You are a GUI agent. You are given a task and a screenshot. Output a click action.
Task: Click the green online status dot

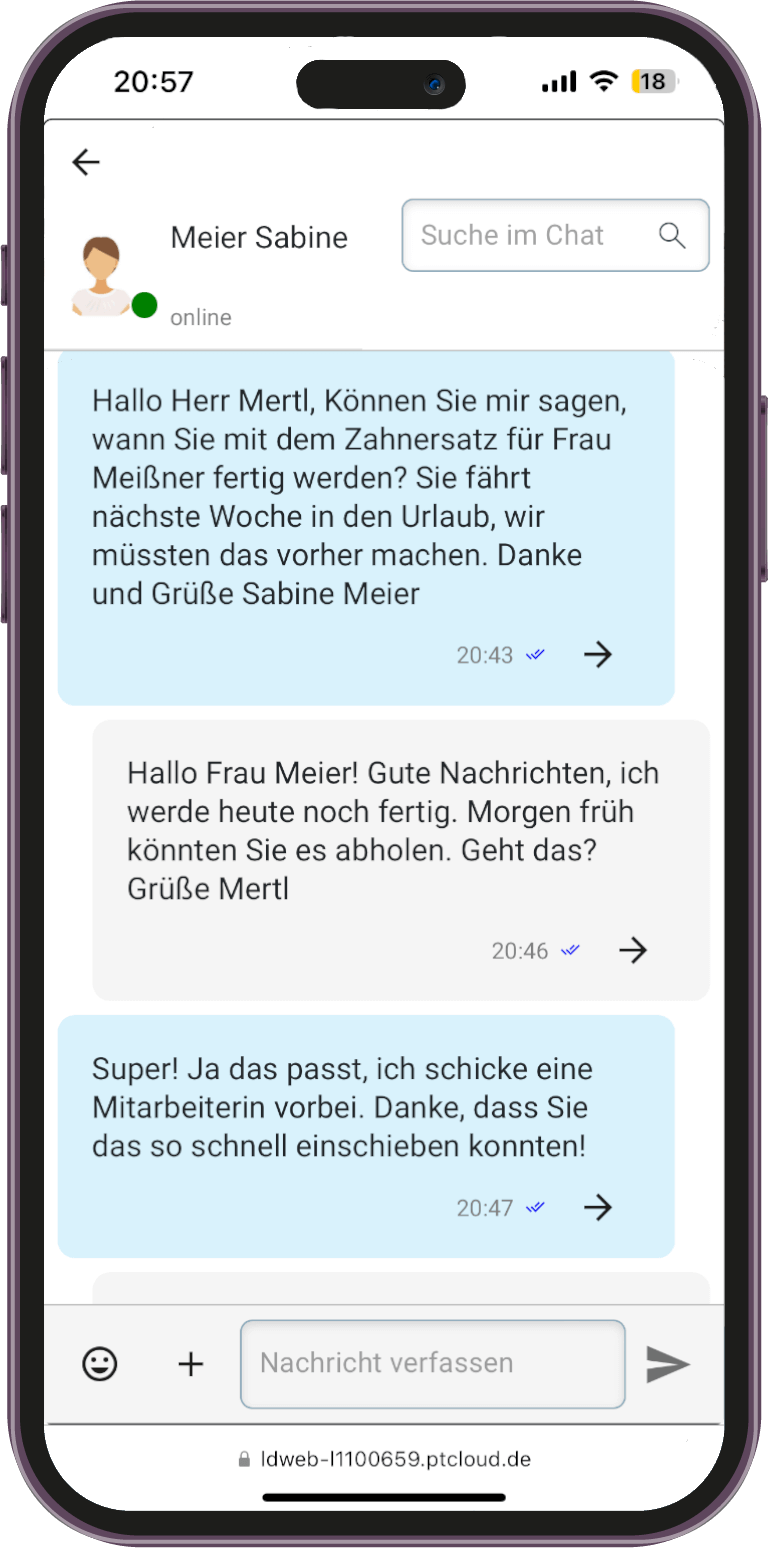(x=144, y=305)
